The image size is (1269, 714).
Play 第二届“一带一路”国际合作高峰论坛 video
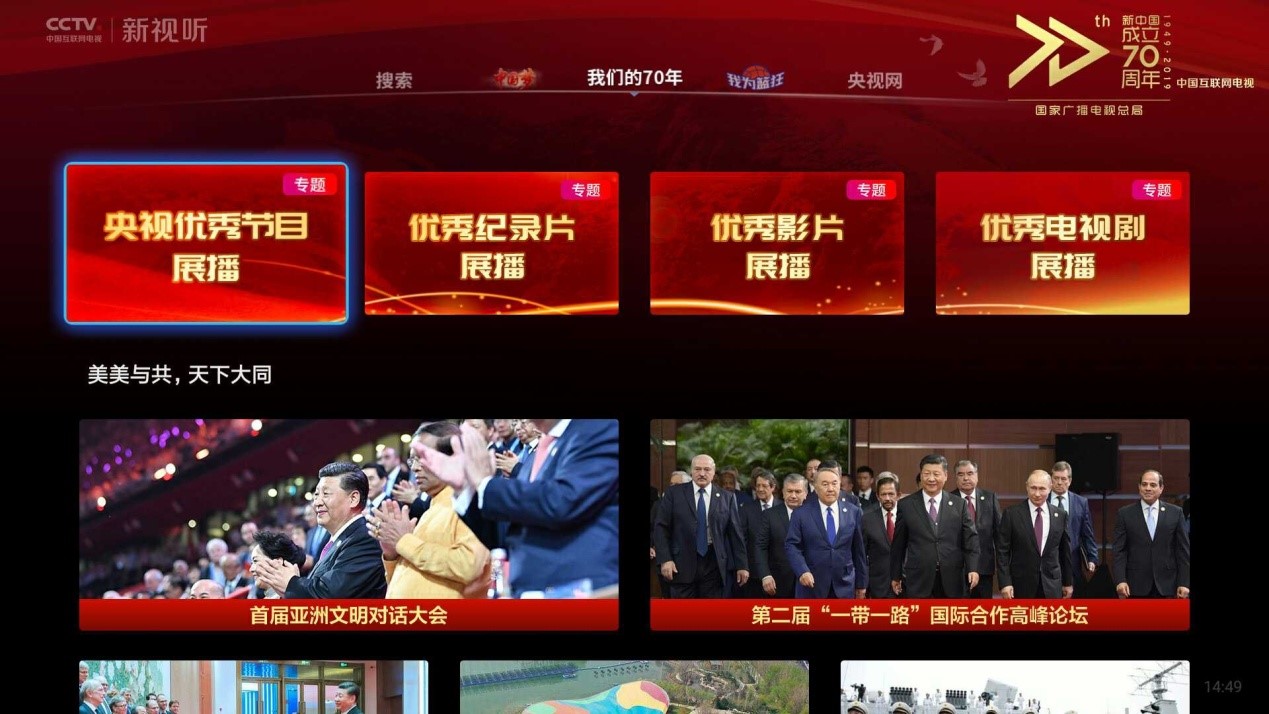pyautogui.click(x=919, y=524)
